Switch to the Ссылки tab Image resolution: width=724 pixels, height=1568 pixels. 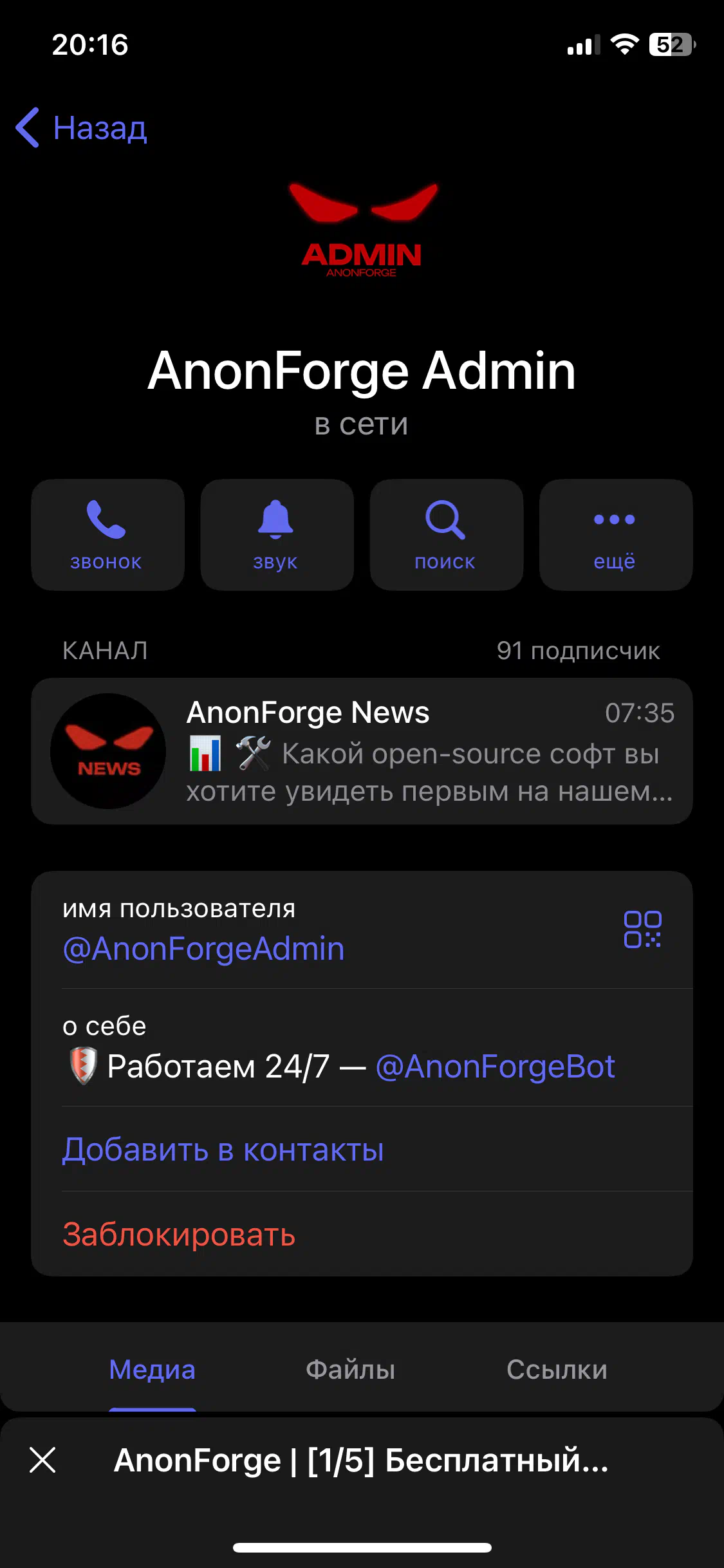tap(557, 1370)
